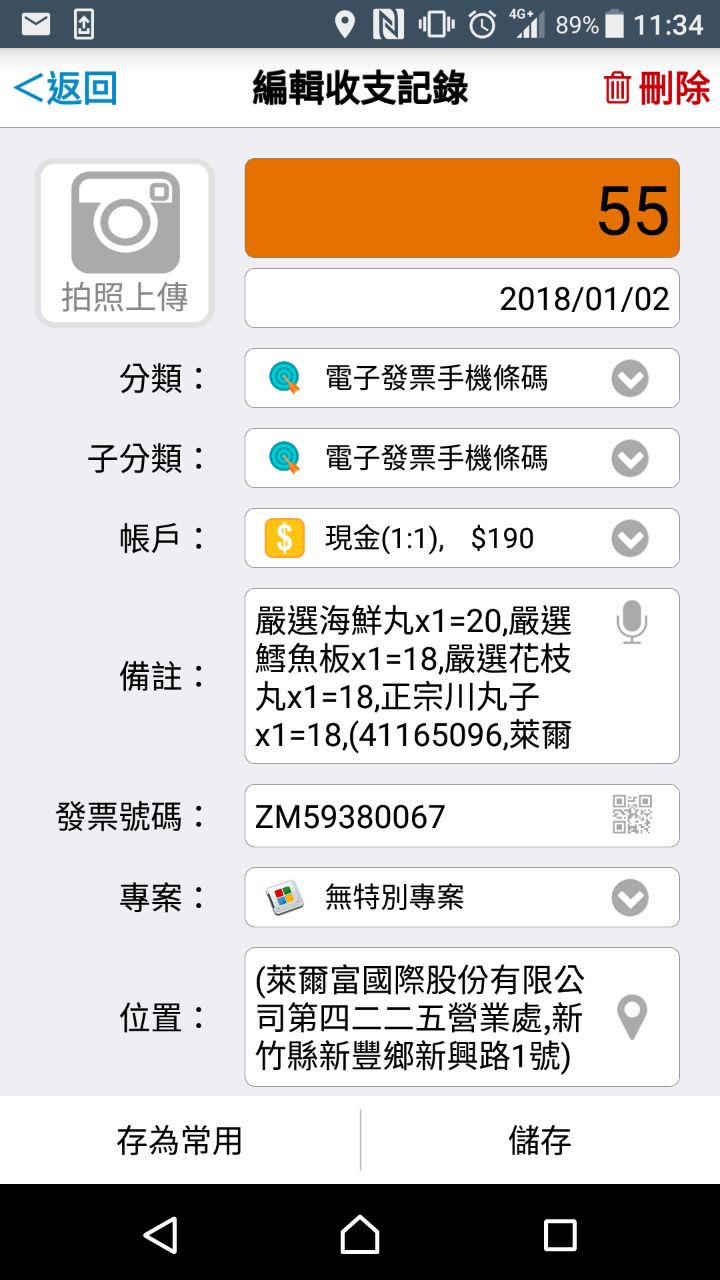Expand the 專案 project dropdown
Image resolution: width=720 pixels, height=1280 pixels.
point(462,897)
